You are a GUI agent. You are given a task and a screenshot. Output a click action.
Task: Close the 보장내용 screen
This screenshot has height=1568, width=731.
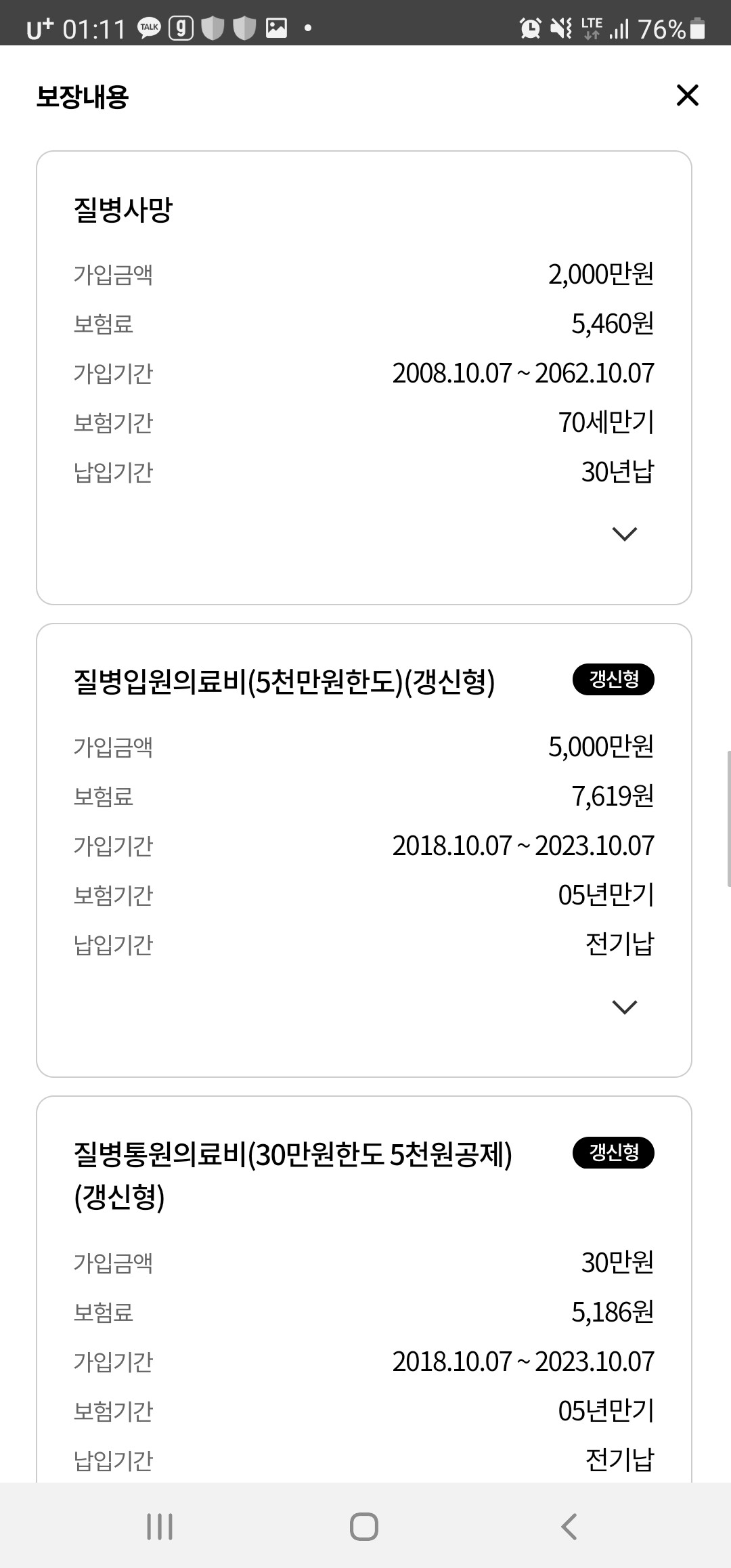[x=687, y=95]
